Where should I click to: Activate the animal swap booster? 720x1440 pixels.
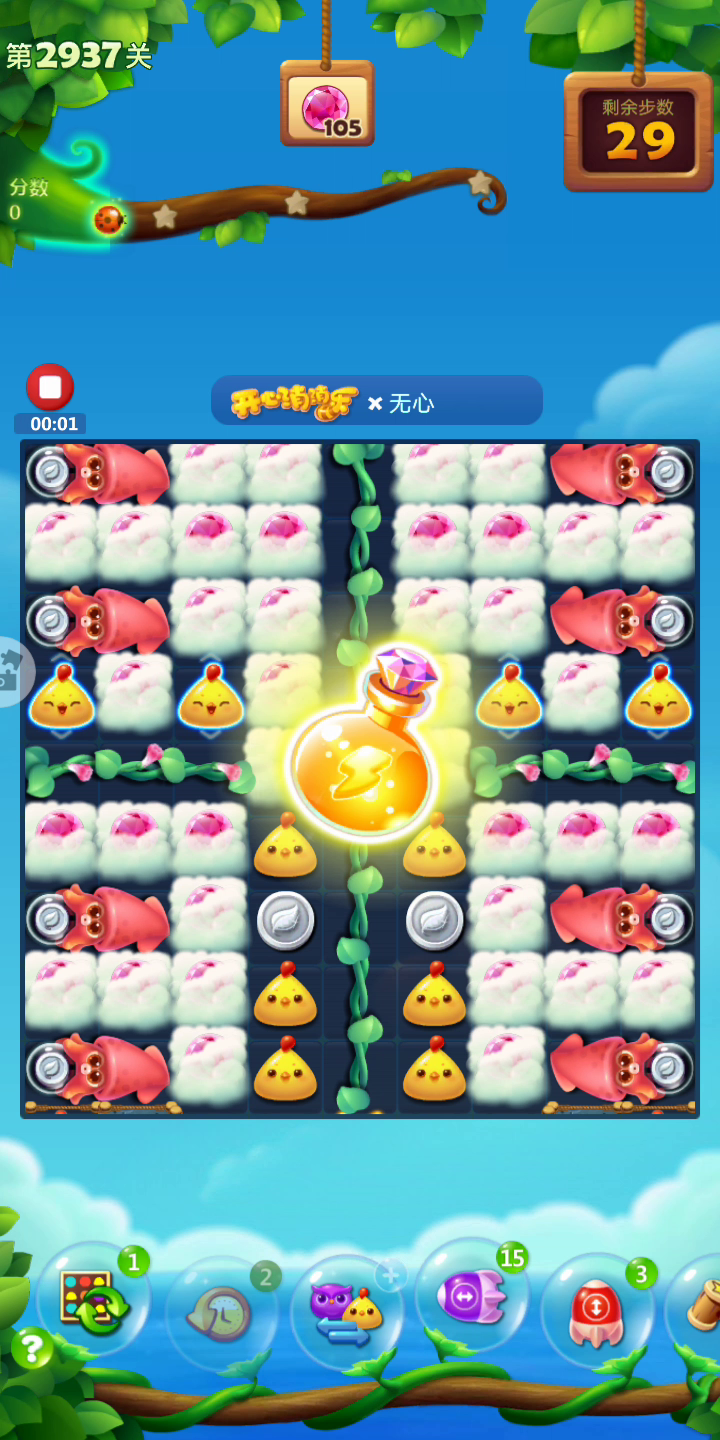point(347,1312)
